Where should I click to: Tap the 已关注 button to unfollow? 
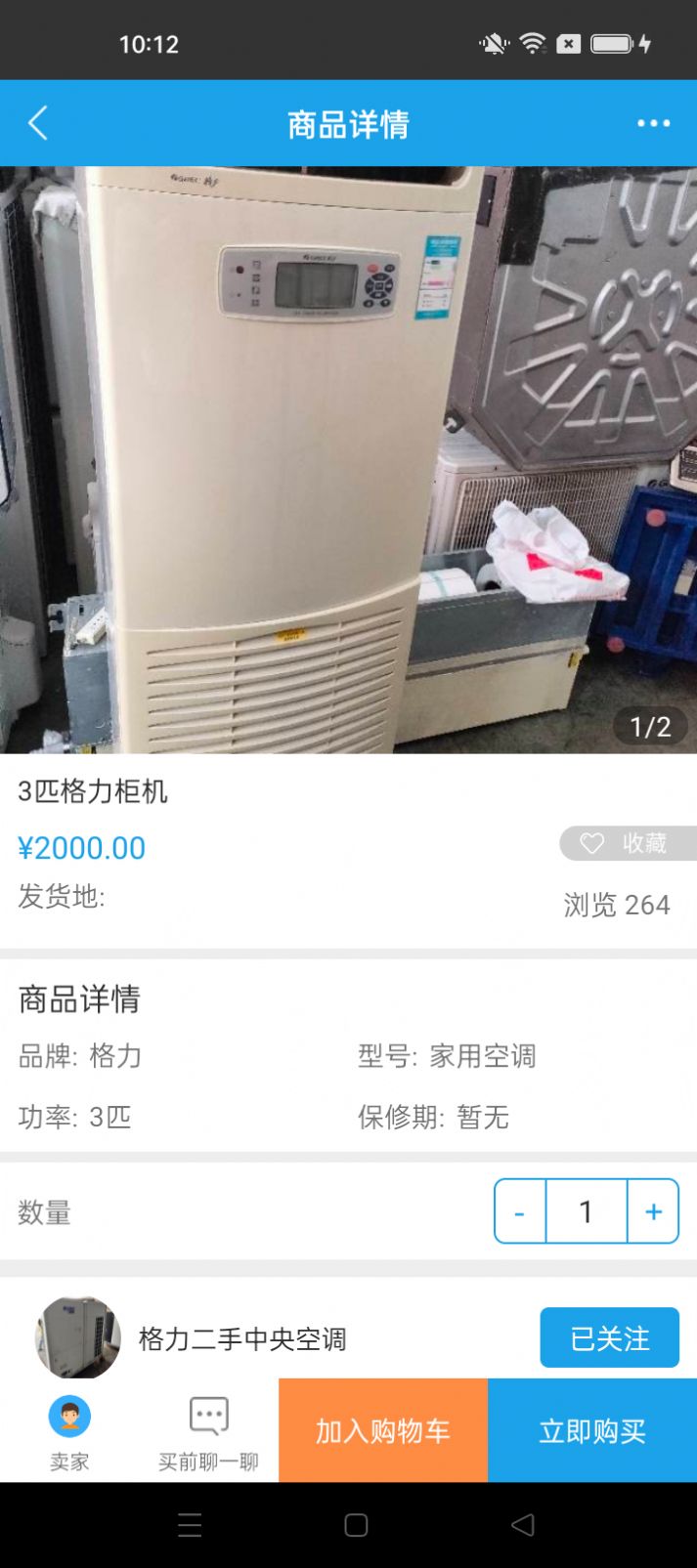coord(609,1337)
